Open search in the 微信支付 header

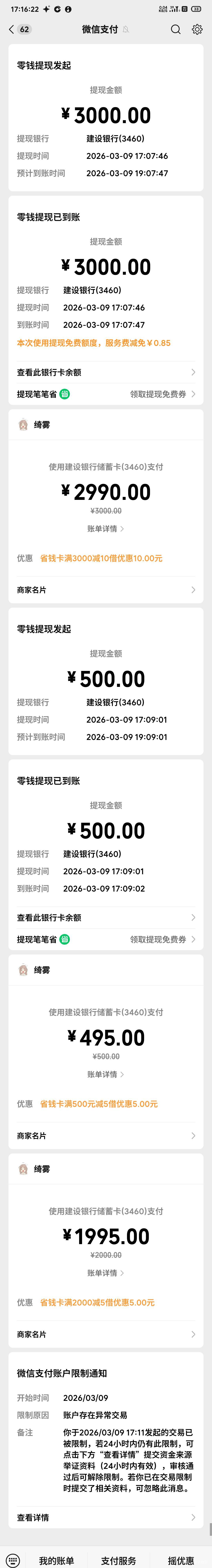pos(175,29)
